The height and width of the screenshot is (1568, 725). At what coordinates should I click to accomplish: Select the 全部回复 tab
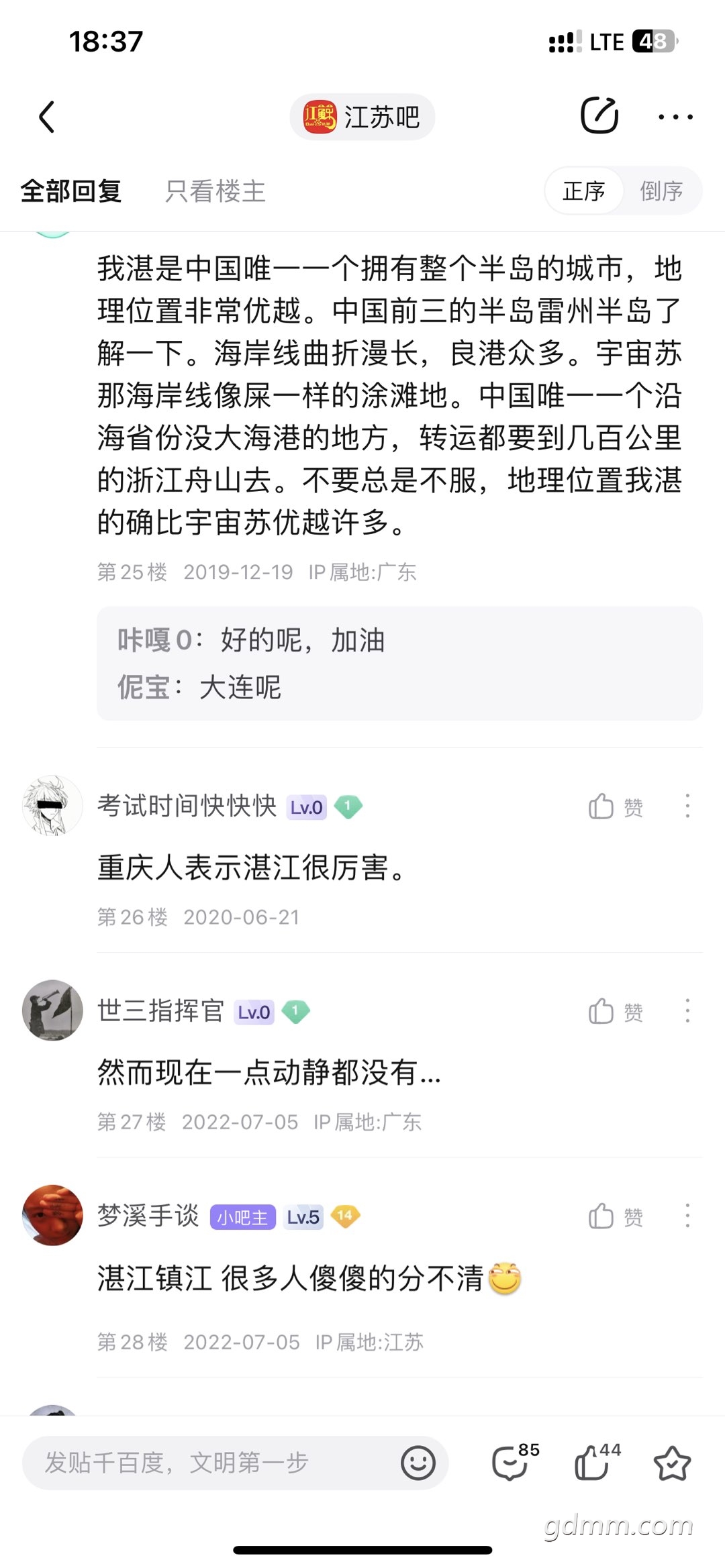coord(71,191)
